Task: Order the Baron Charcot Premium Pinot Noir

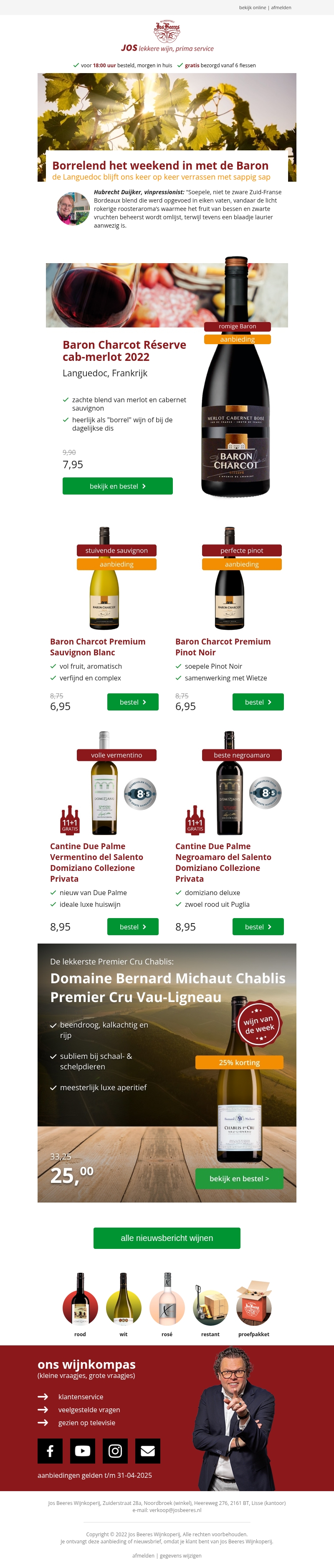Action: tap(258, 702)
